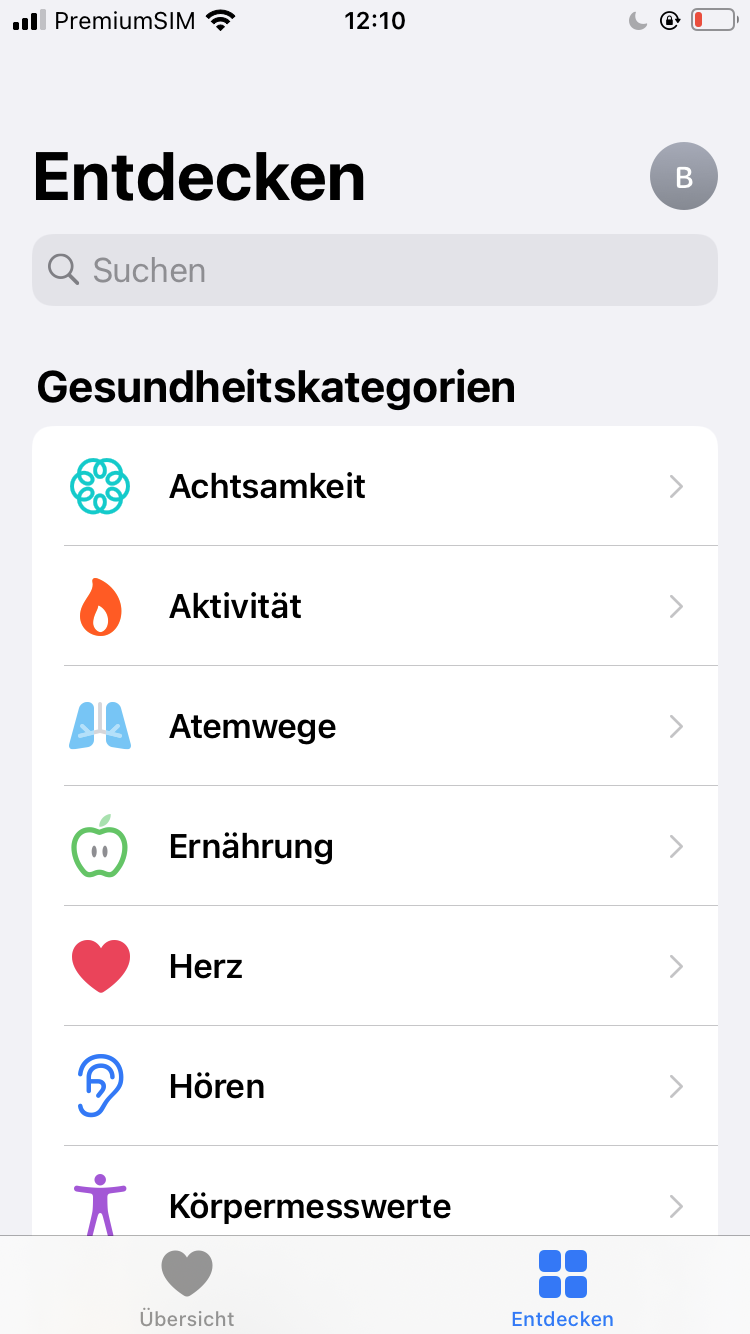Open the Atemwege health category
This screenshot has height=1334, width=750.
[375, 727]
